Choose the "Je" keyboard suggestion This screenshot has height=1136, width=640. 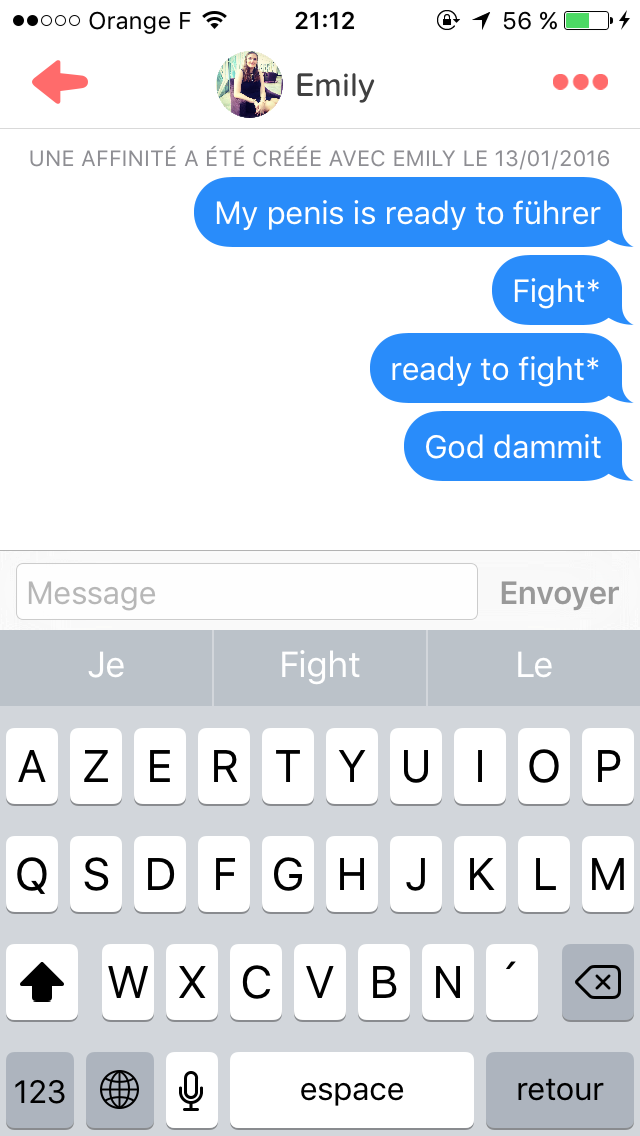tap(106, 667)
